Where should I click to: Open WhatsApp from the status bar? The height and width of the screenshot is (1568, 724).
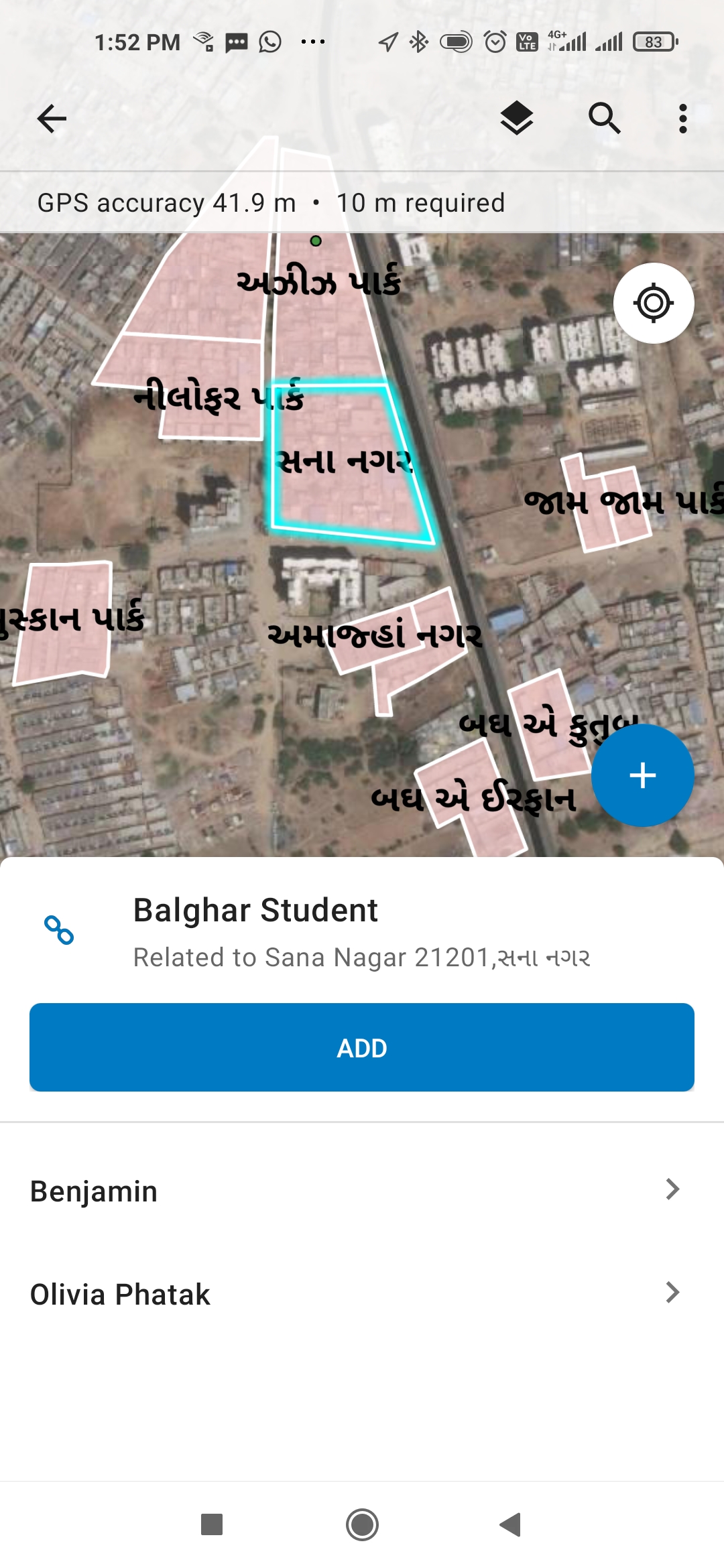(x=267, y=42)
